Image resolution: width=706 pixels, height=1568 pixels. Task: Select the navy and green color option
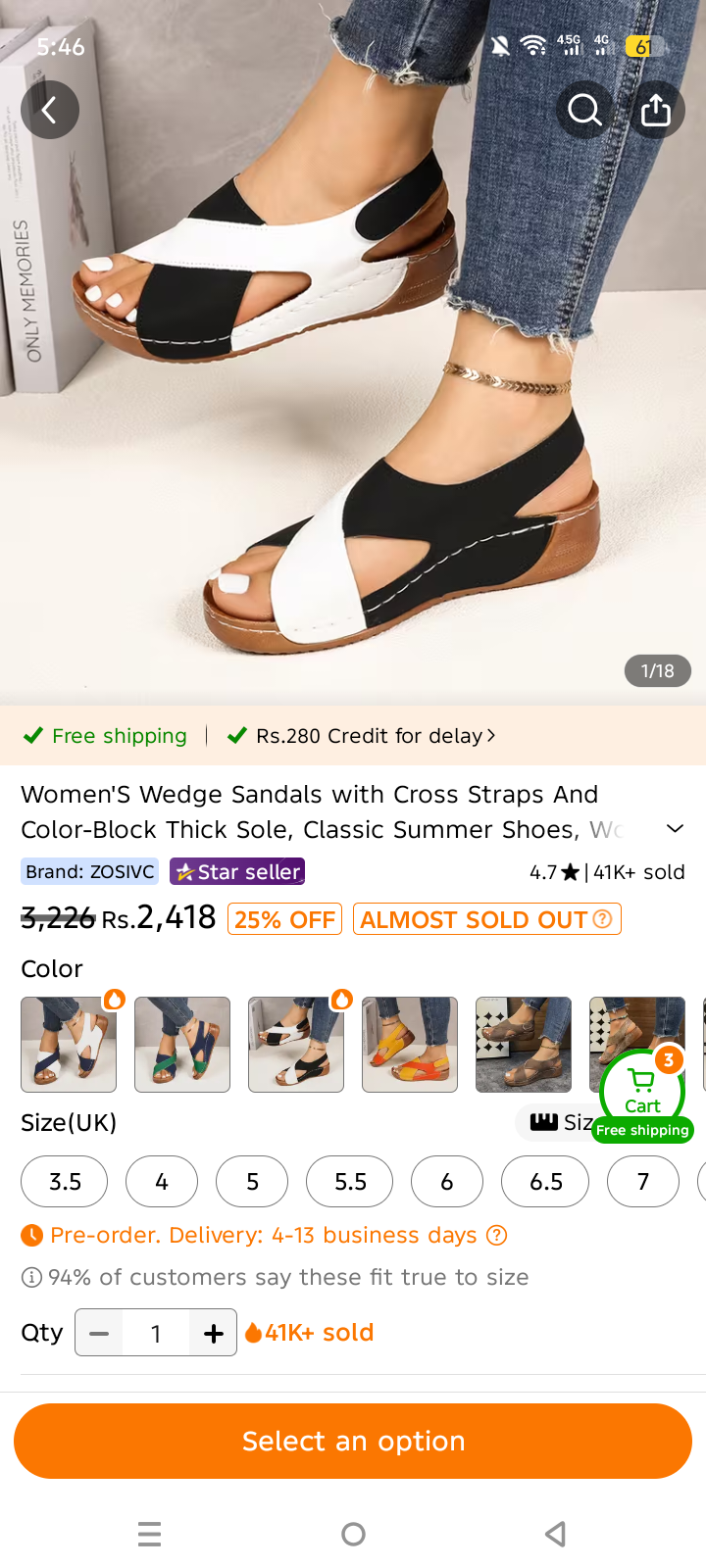click(x=182, y=1045)
